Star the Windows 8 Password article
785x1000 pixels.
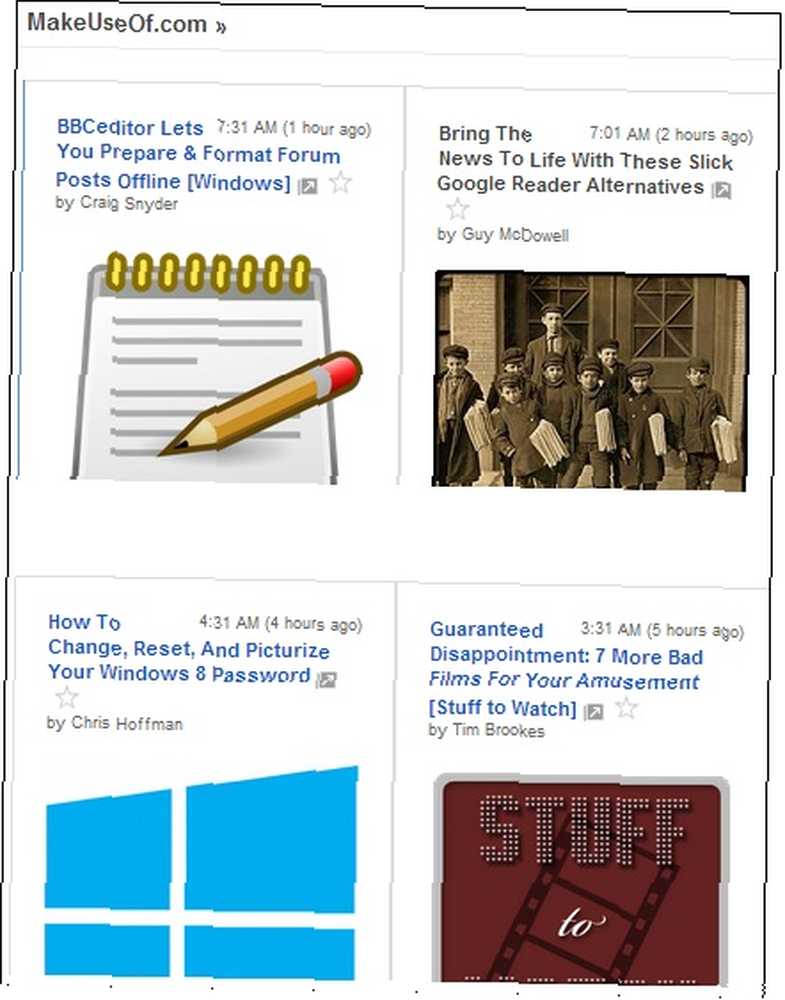[66, 697]
